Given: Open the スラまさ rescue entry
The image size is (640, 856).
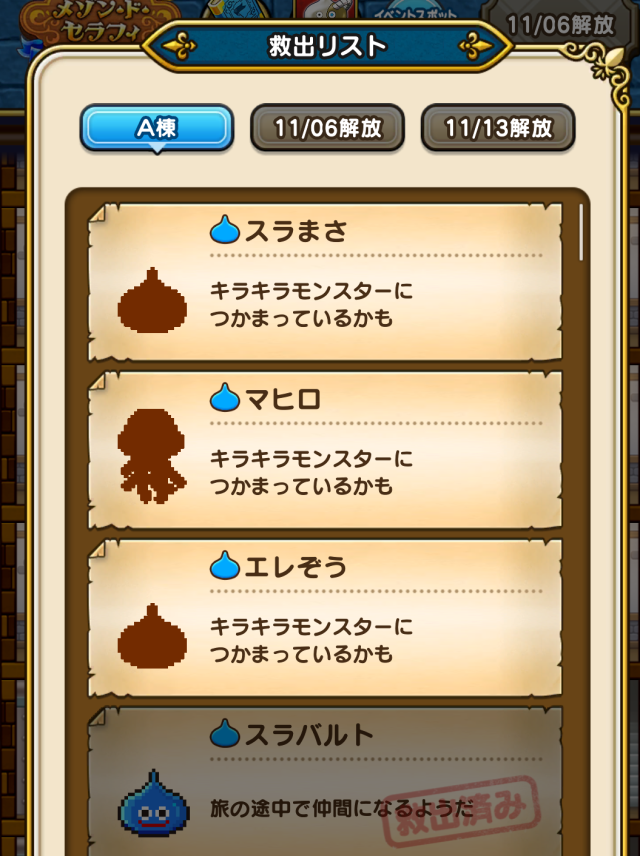Looking at the screenshot, I should coord(325,282).
